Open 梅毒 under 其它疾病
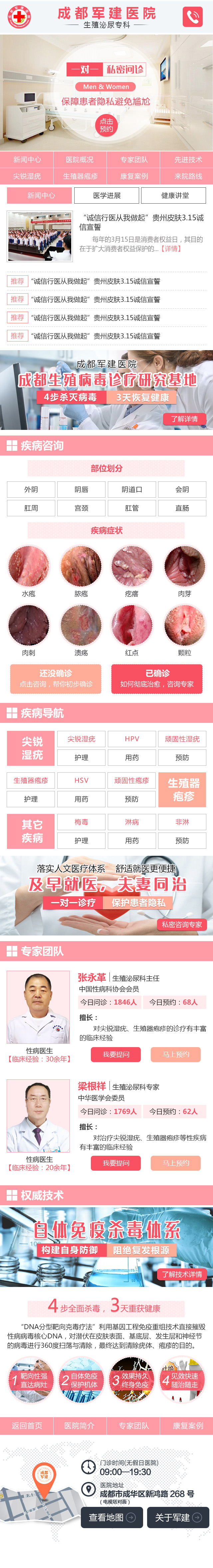213x1568 pixels. coord(81,822)
